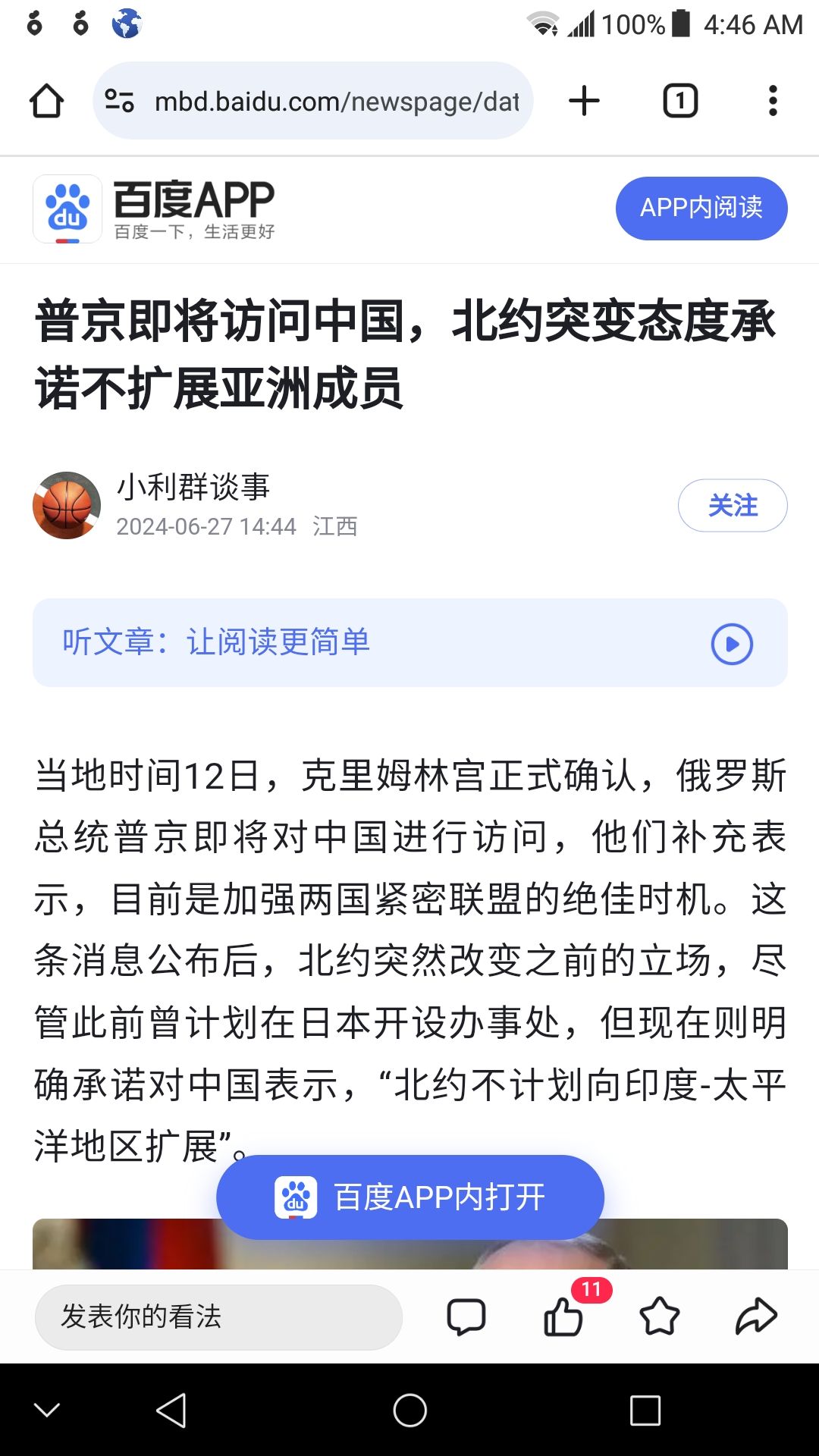Screen dimensions: 819x1456
Task: Go to the browser home page
Action: pos(46,101)
